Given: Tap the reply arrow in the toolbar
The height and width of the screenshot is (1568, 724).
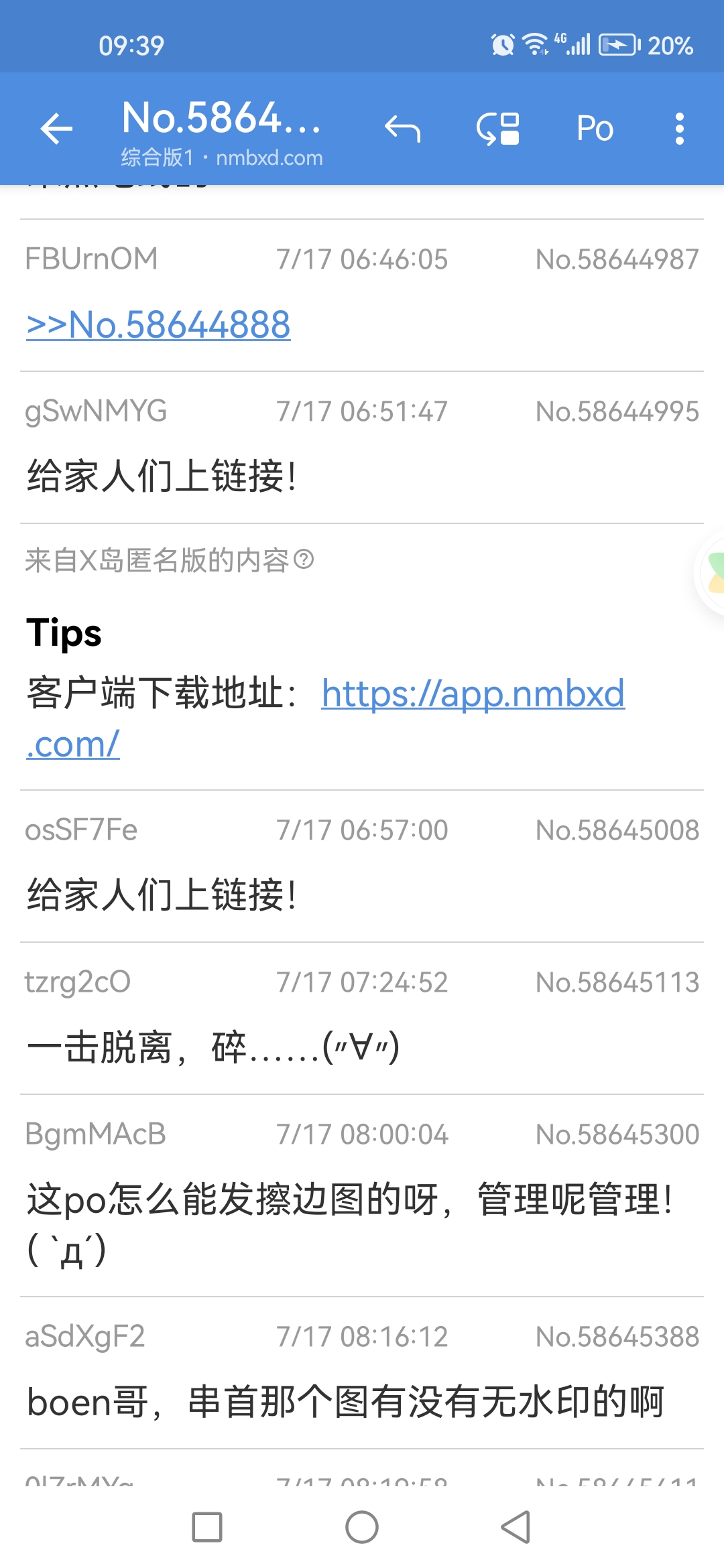Looking at the screenshot, I should (402, 129).
